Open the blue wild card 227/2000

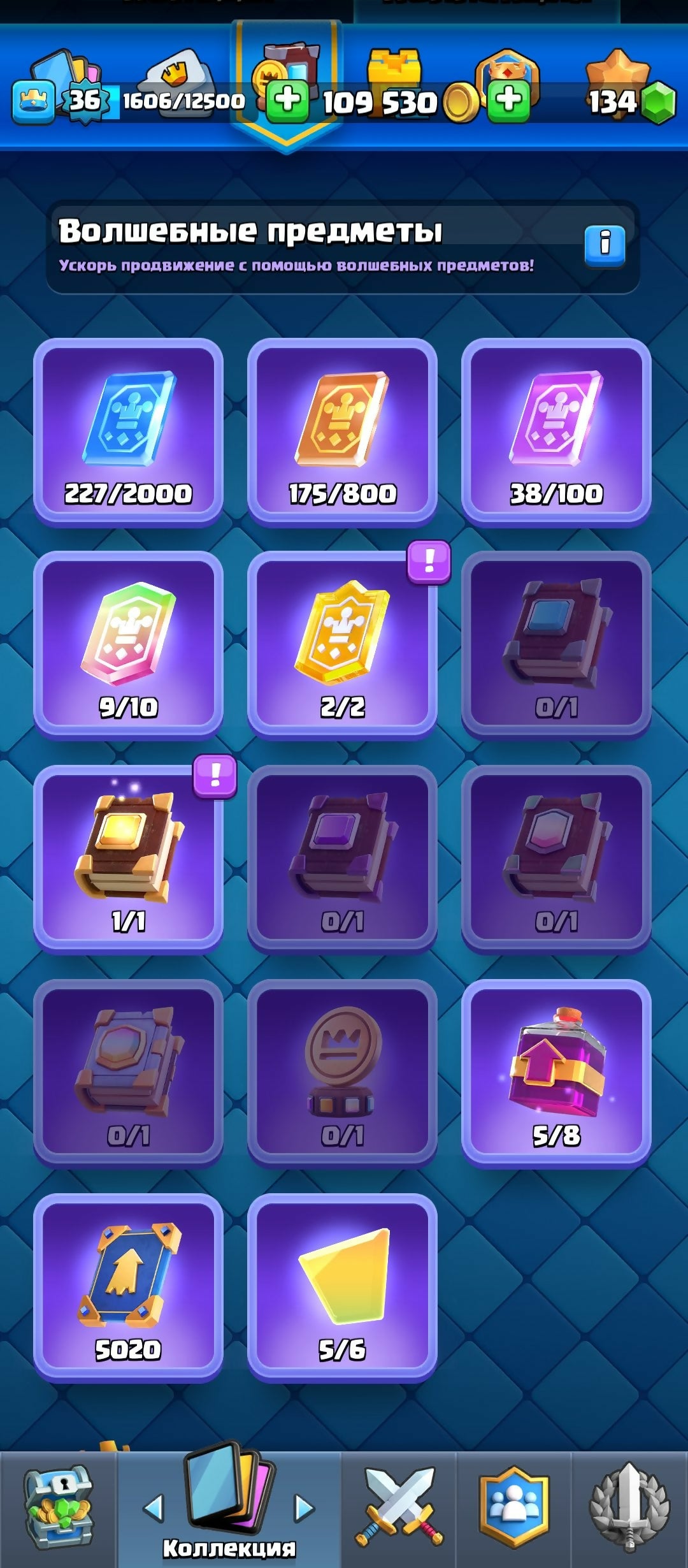pyautogui.click(x=128, y=431)
